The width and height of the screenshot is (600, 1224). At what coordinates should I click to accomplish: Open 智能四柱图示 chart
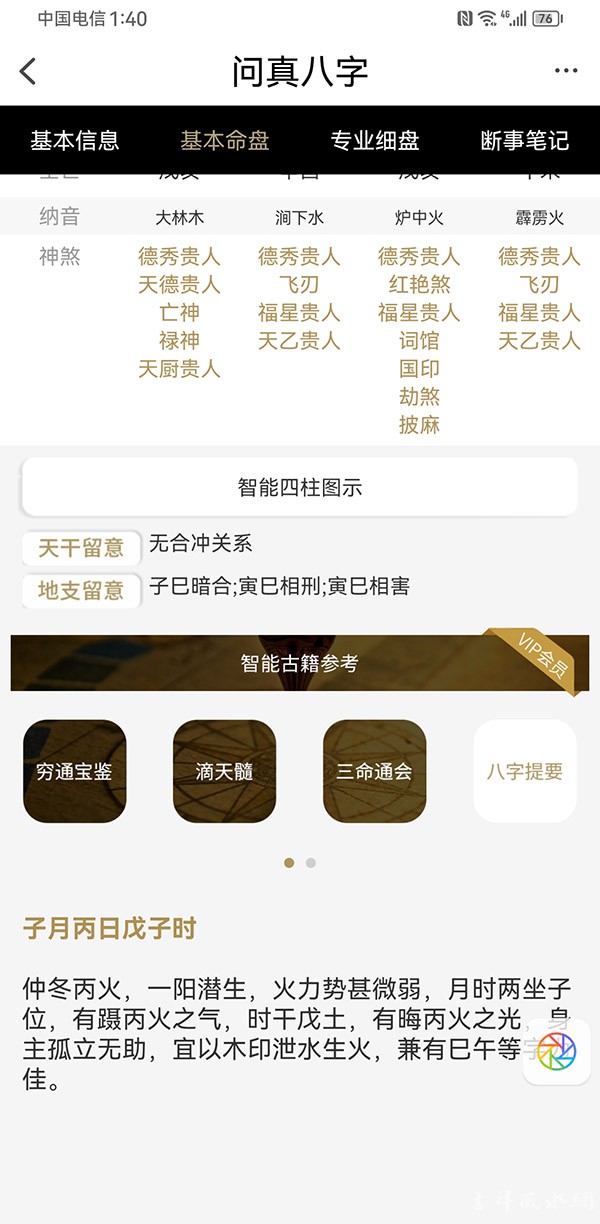click(300, 488)
